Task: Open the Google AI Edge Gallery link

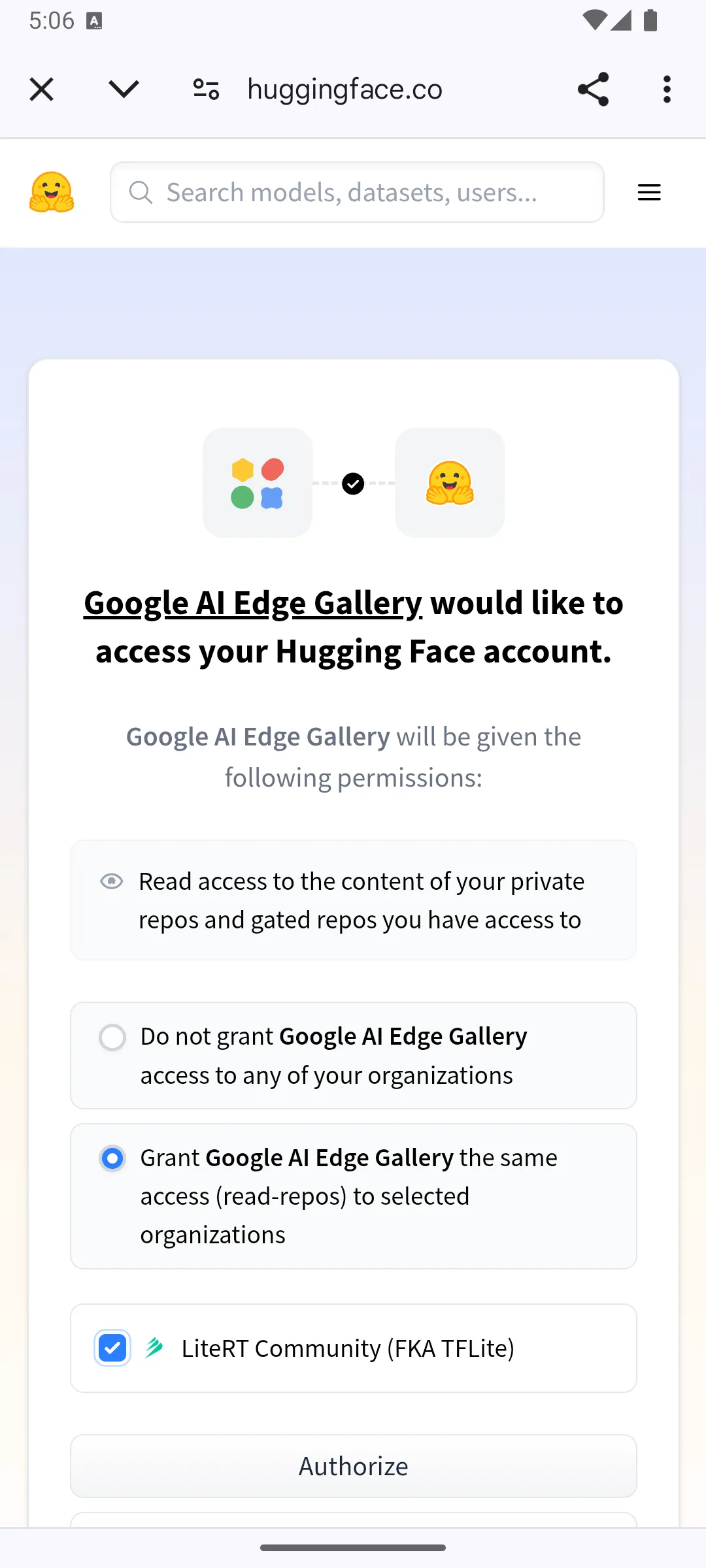Action: click(253, 602)
